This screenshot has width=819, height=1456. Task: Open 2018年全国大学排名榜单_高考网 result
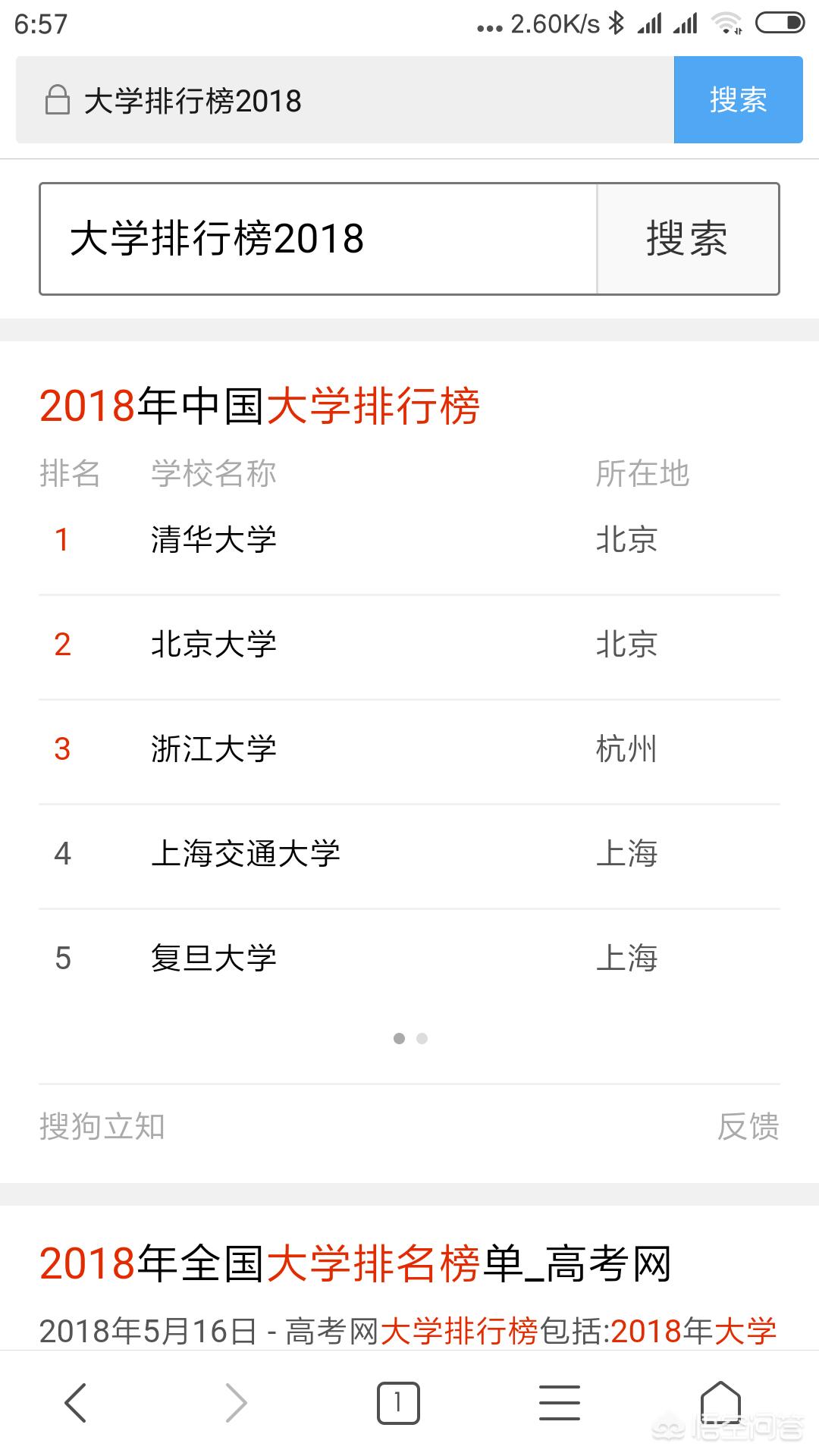(355, 1264)
